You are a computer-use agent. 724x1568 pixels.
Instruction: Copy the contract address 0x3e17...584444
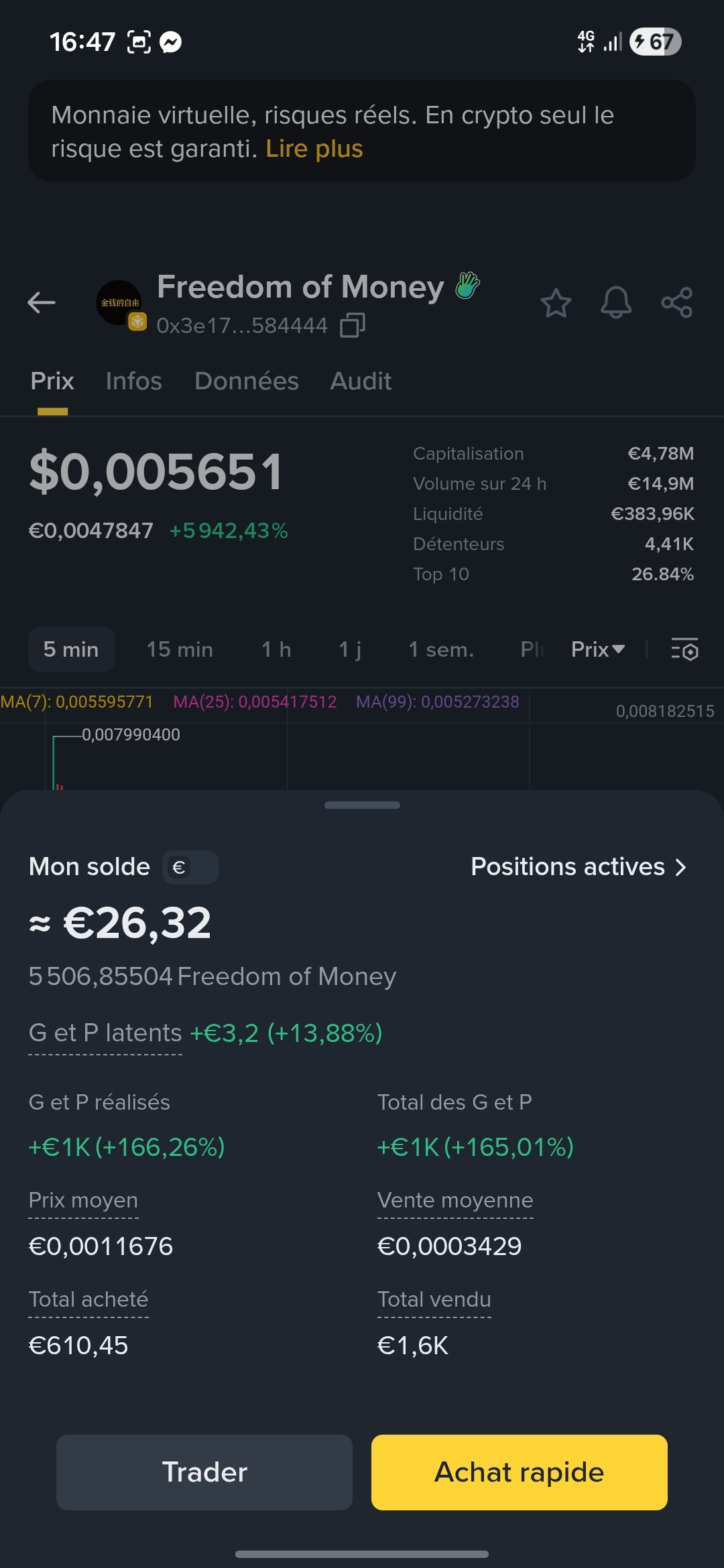tap(353, 326)
